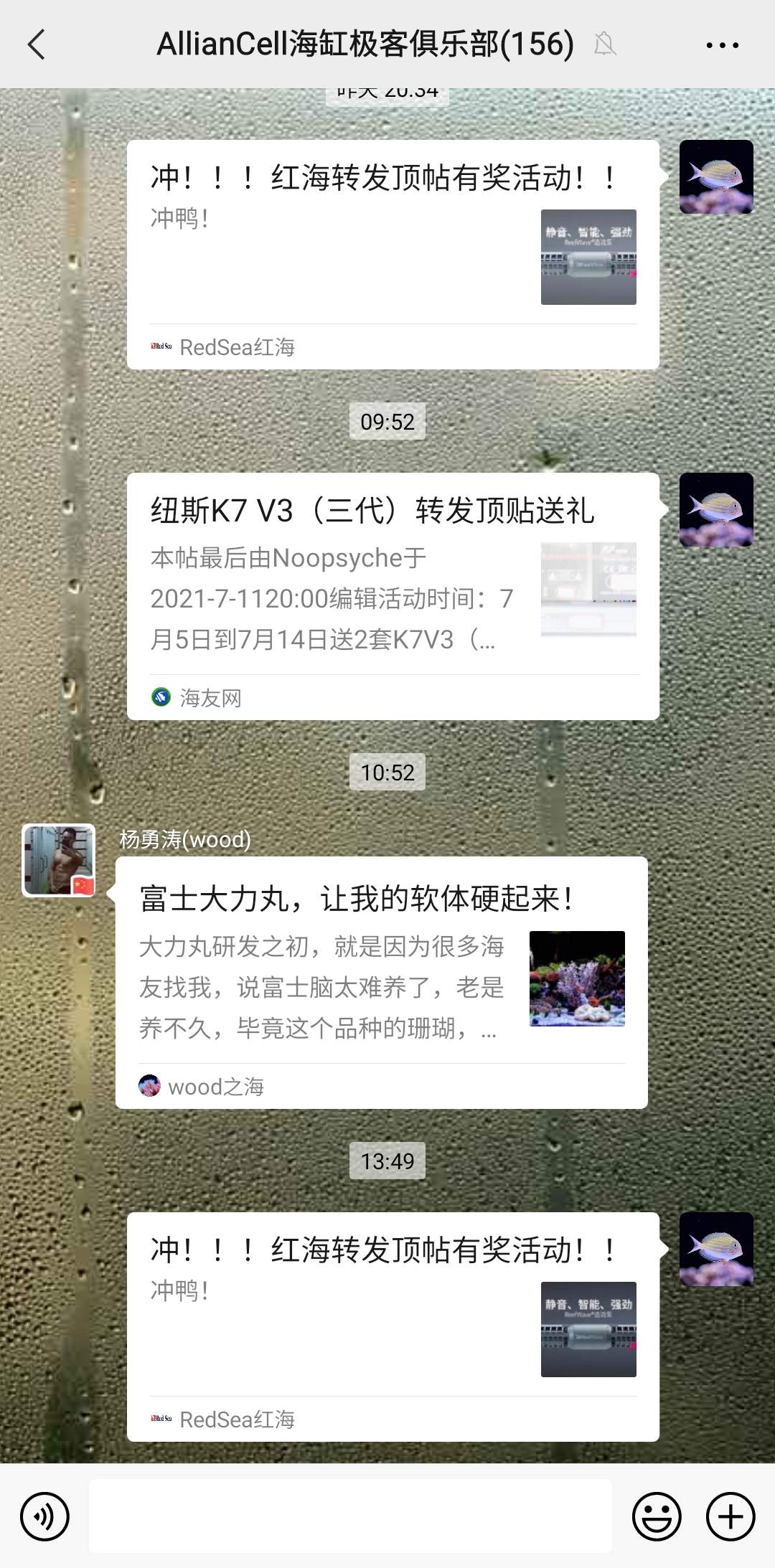This screenshot has width=775, height=1568.
Task: Tap the fish avatar beside the 纽斯K7 card
Action: tap(716, 509)
